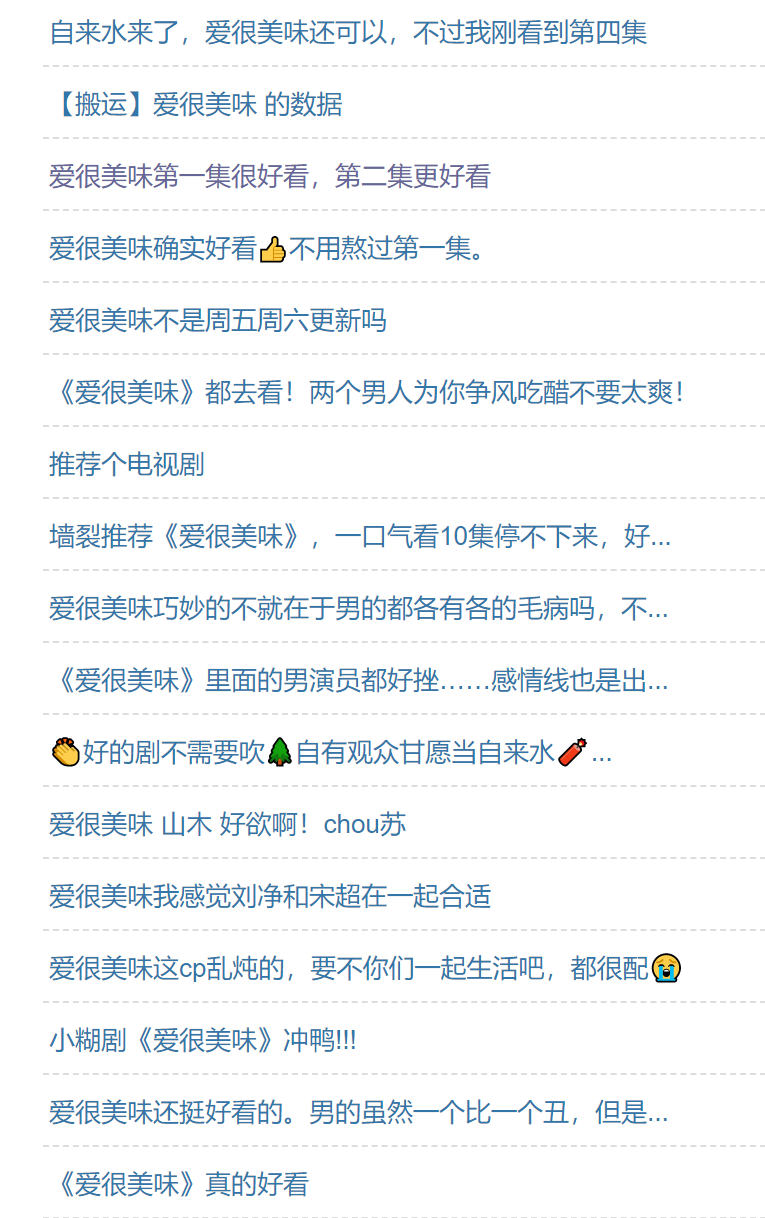The image size is (765, 1218).
Task: Open 爱很美味第一集很好看，第二集更好看
Action: click(270, 177)
